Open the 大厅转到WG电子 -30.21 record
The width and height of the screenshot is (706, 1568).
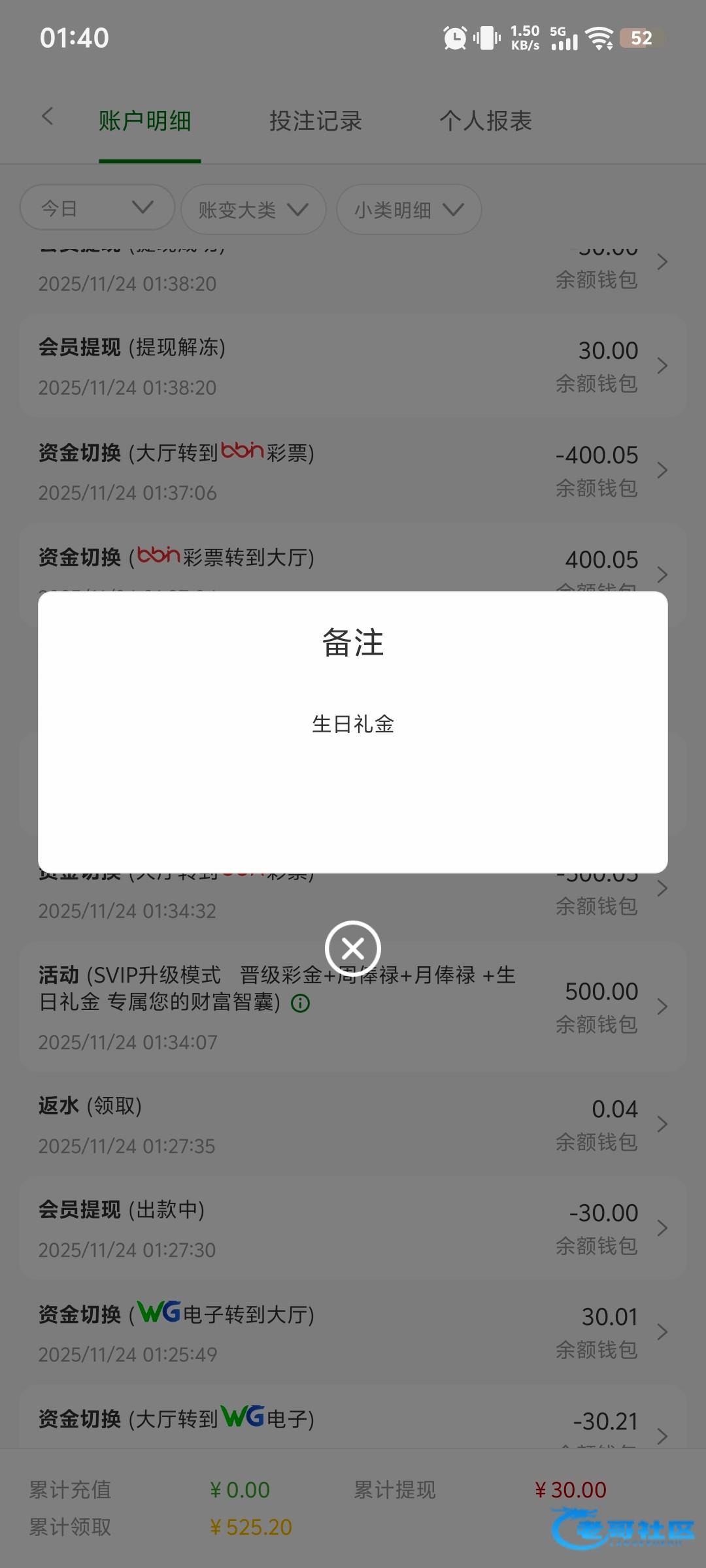353,1424
